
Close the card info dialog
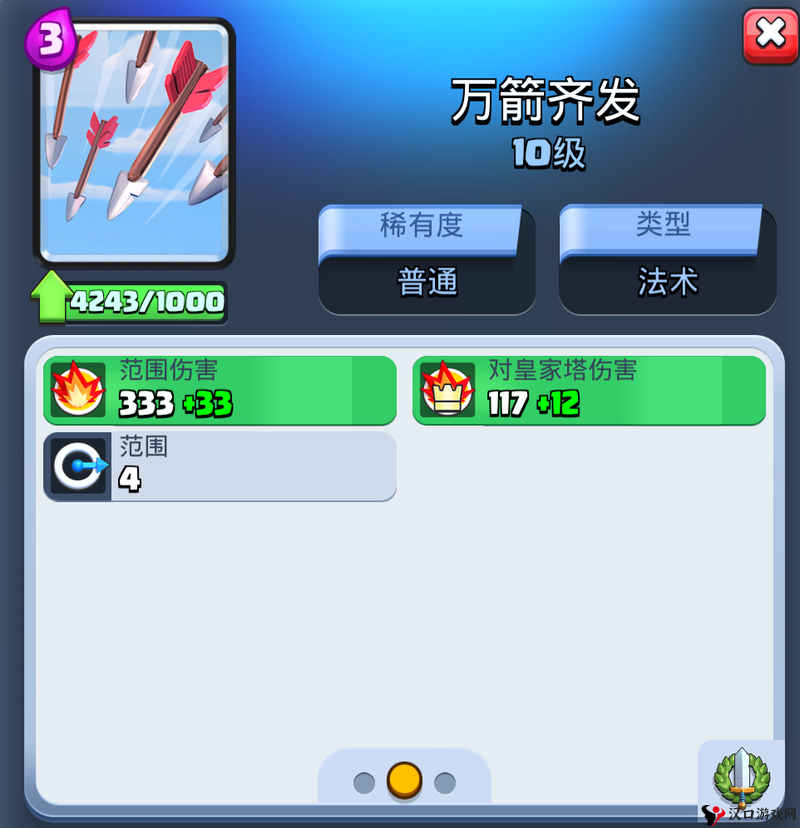tap(770, 35)
